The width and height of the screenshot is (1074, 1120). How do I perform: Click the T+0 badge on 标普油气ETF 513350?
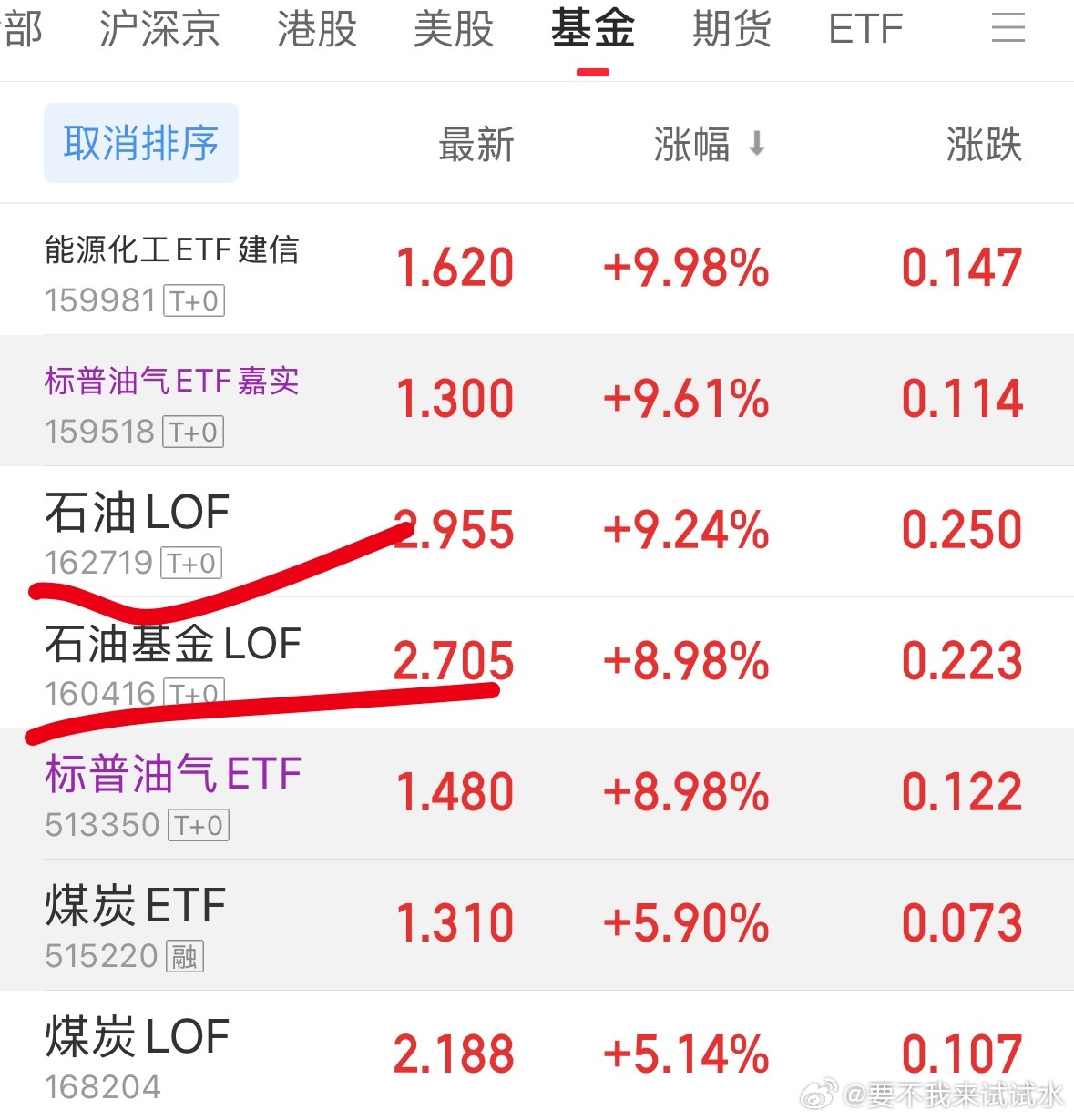[x=201, y=825]
